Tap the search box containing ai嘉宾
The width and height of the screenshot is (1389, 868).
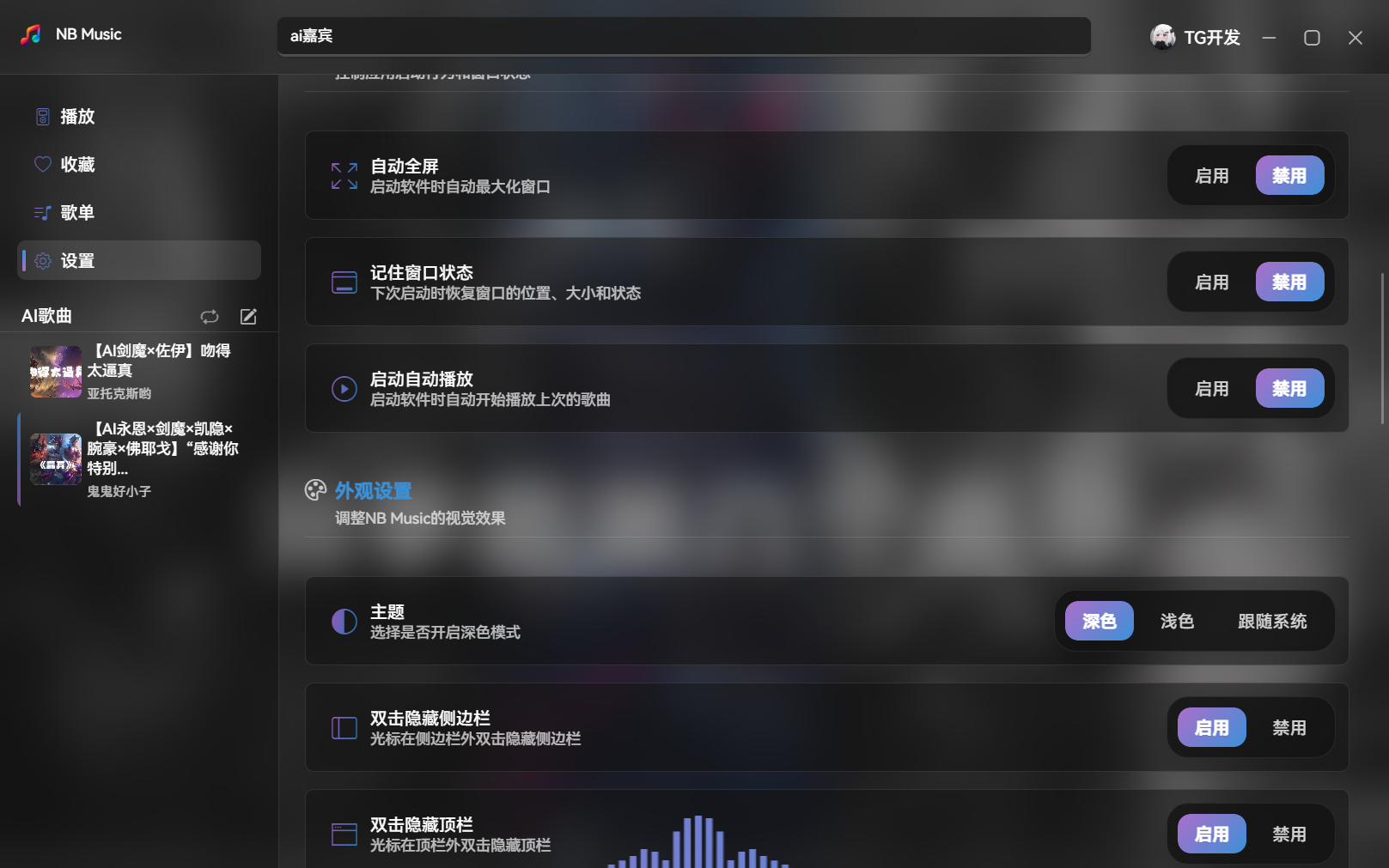coord(683,36)
